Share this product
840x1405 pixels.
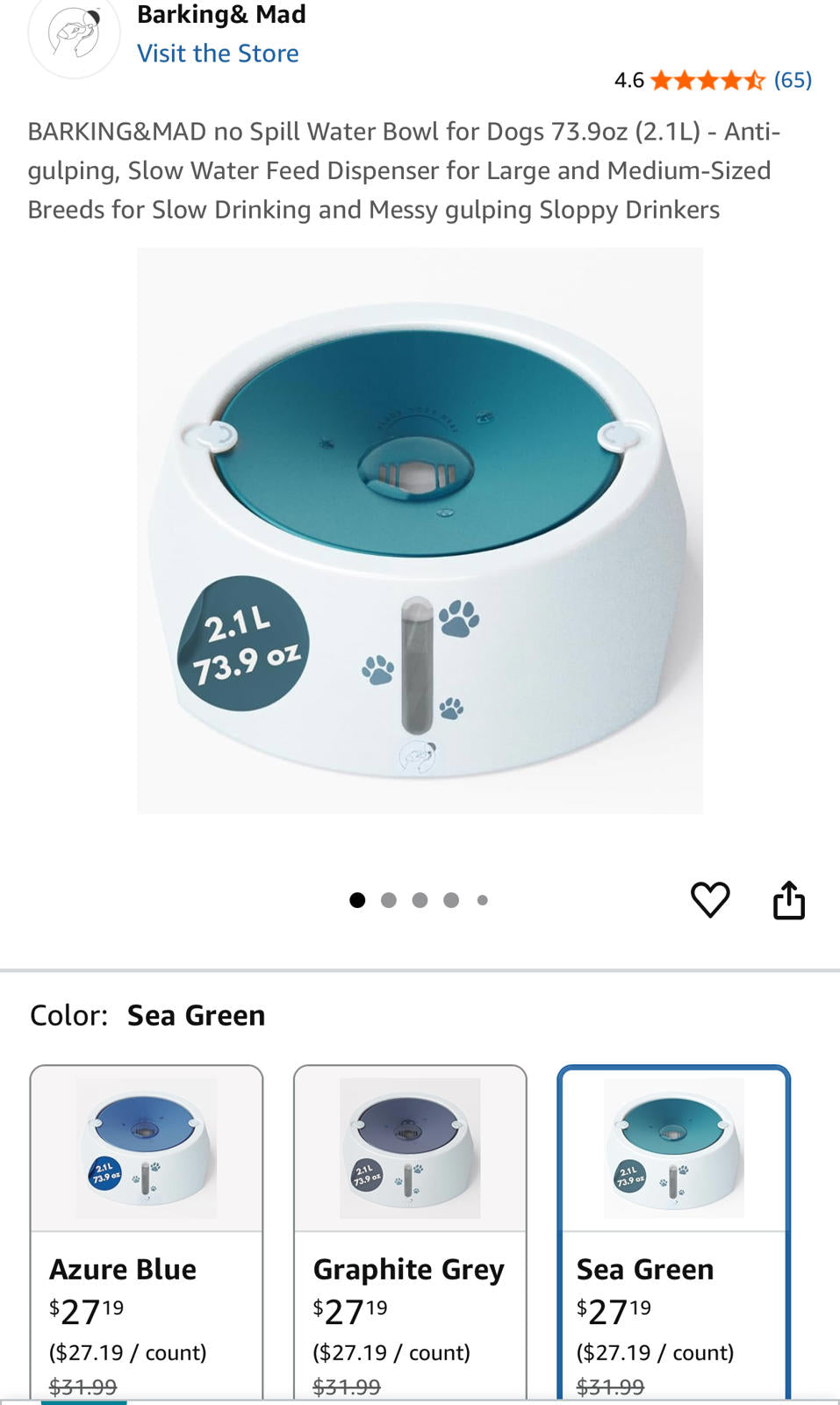788,900
